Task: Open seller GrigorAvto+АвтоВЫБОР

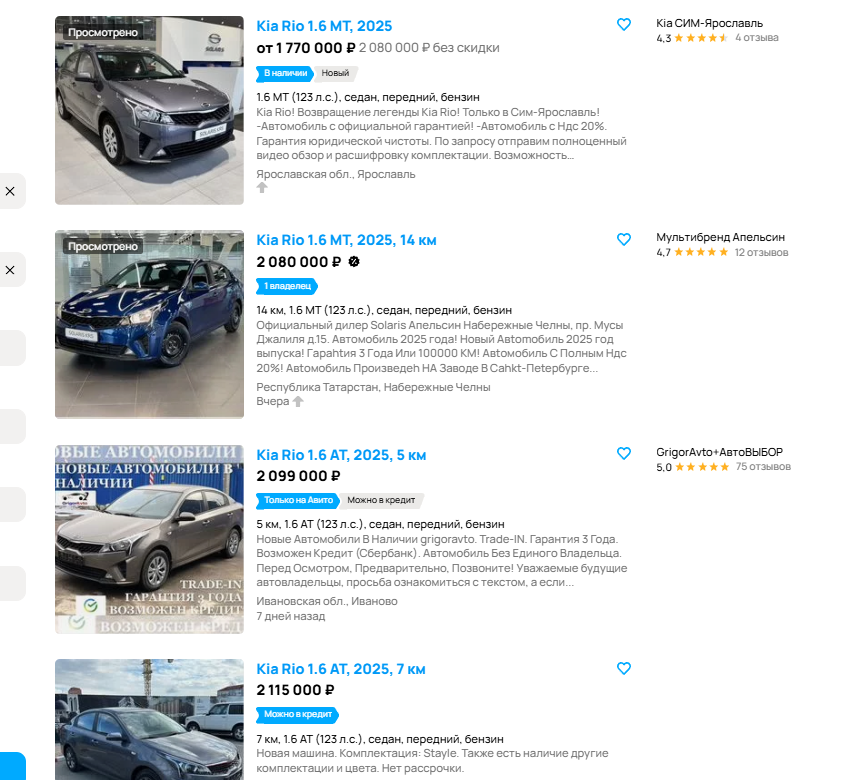Action: (x=719, y=452)
